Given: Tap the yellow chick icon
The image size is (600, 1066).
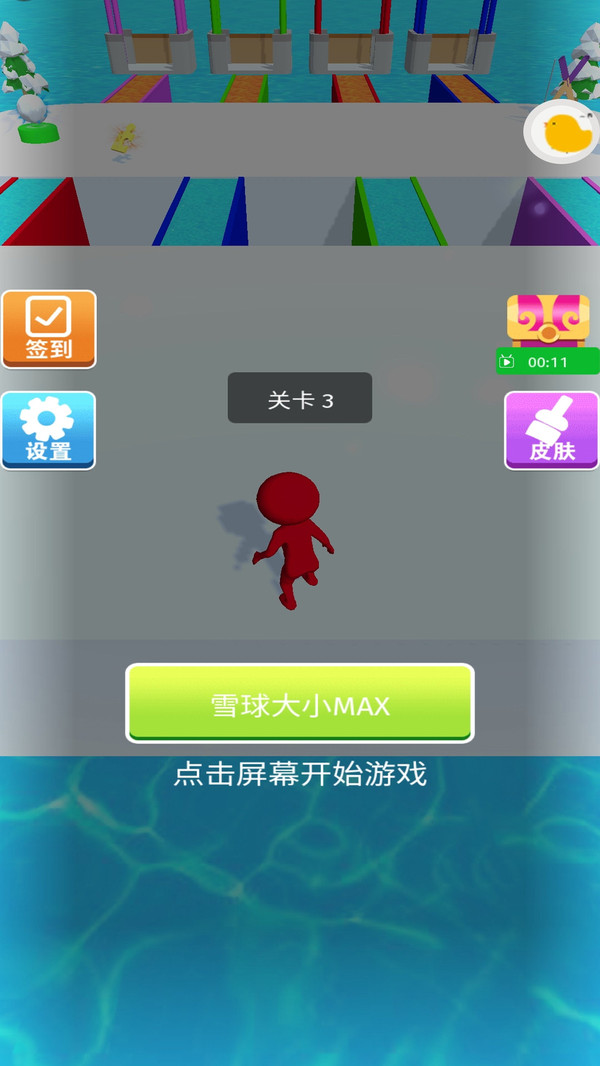Looking at the screenshot, I should coord(562,133).
